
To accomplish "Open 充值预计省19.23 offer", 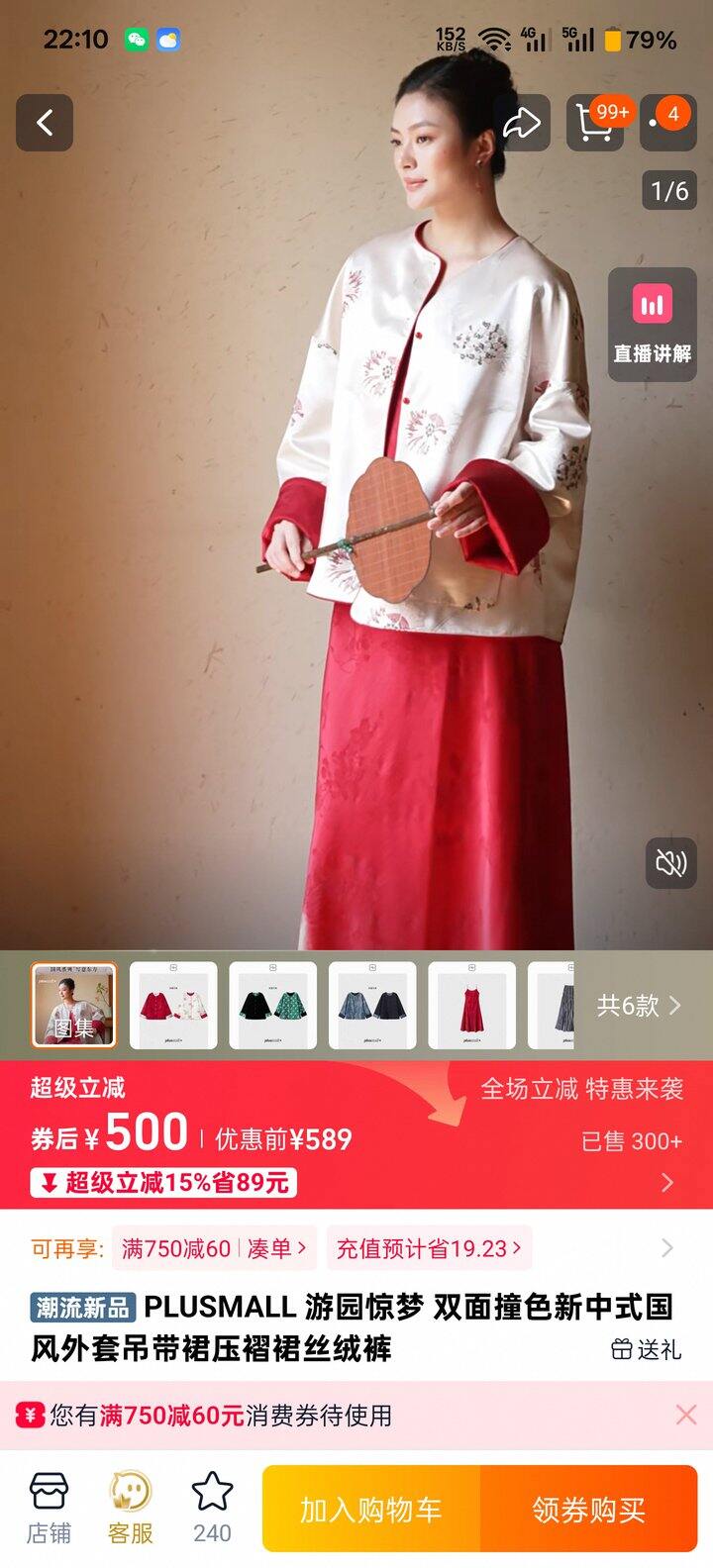I will pos(429,1248).
